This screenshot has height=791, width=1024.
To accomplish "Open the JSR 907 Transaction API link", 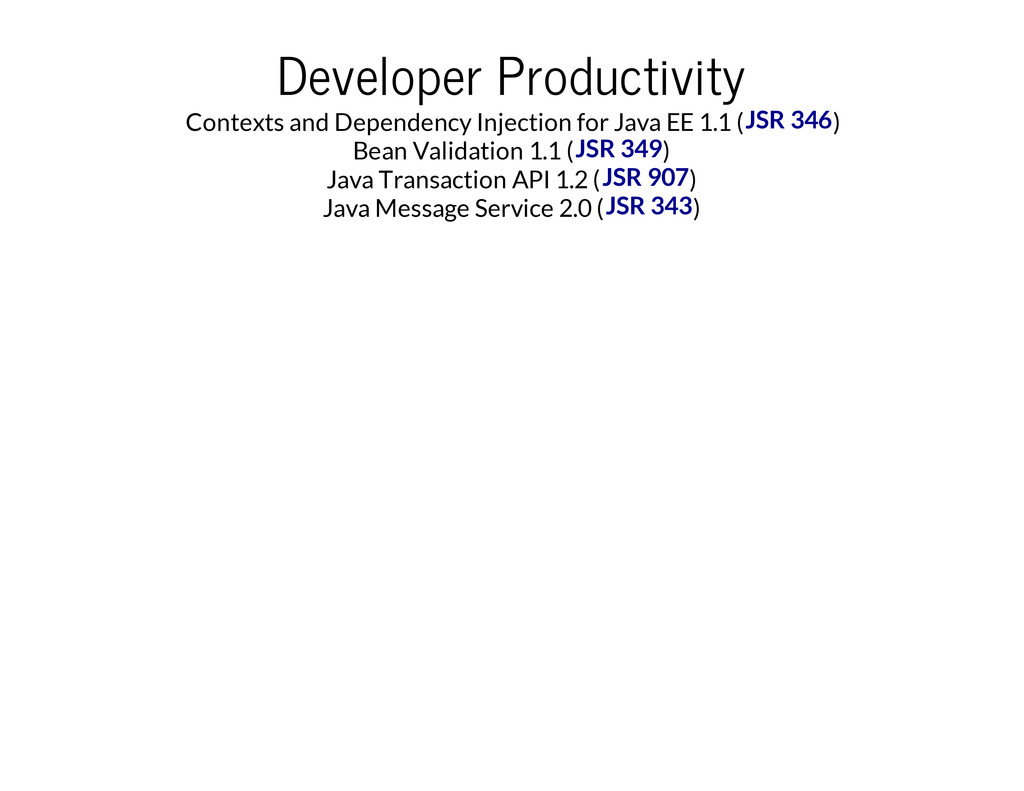I will (x=645, y=178).
